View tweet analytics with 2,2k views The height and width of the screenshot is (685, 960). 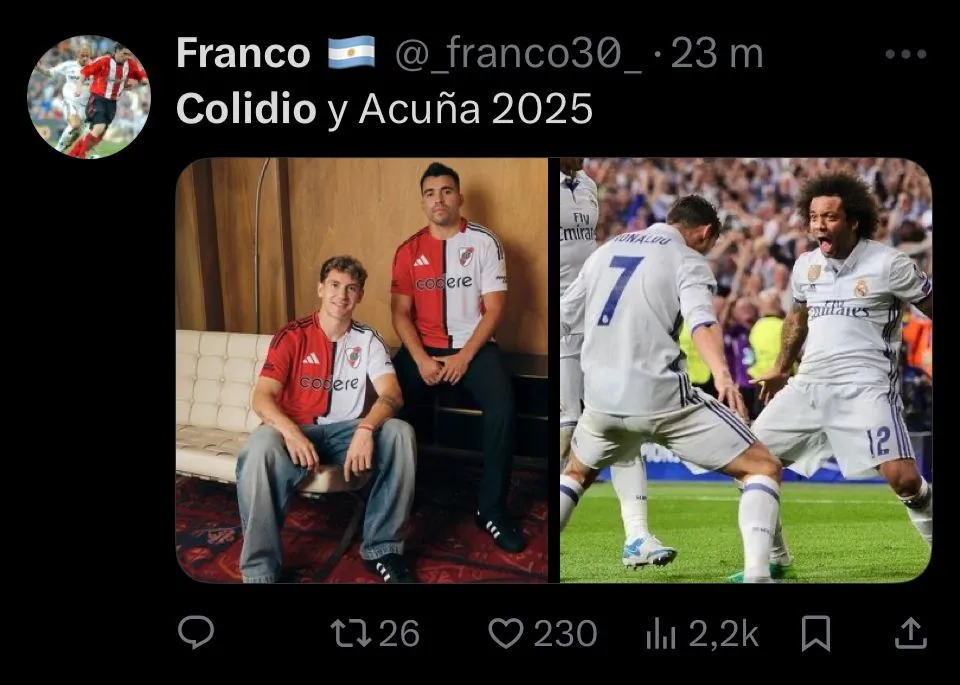coord(661,633)
